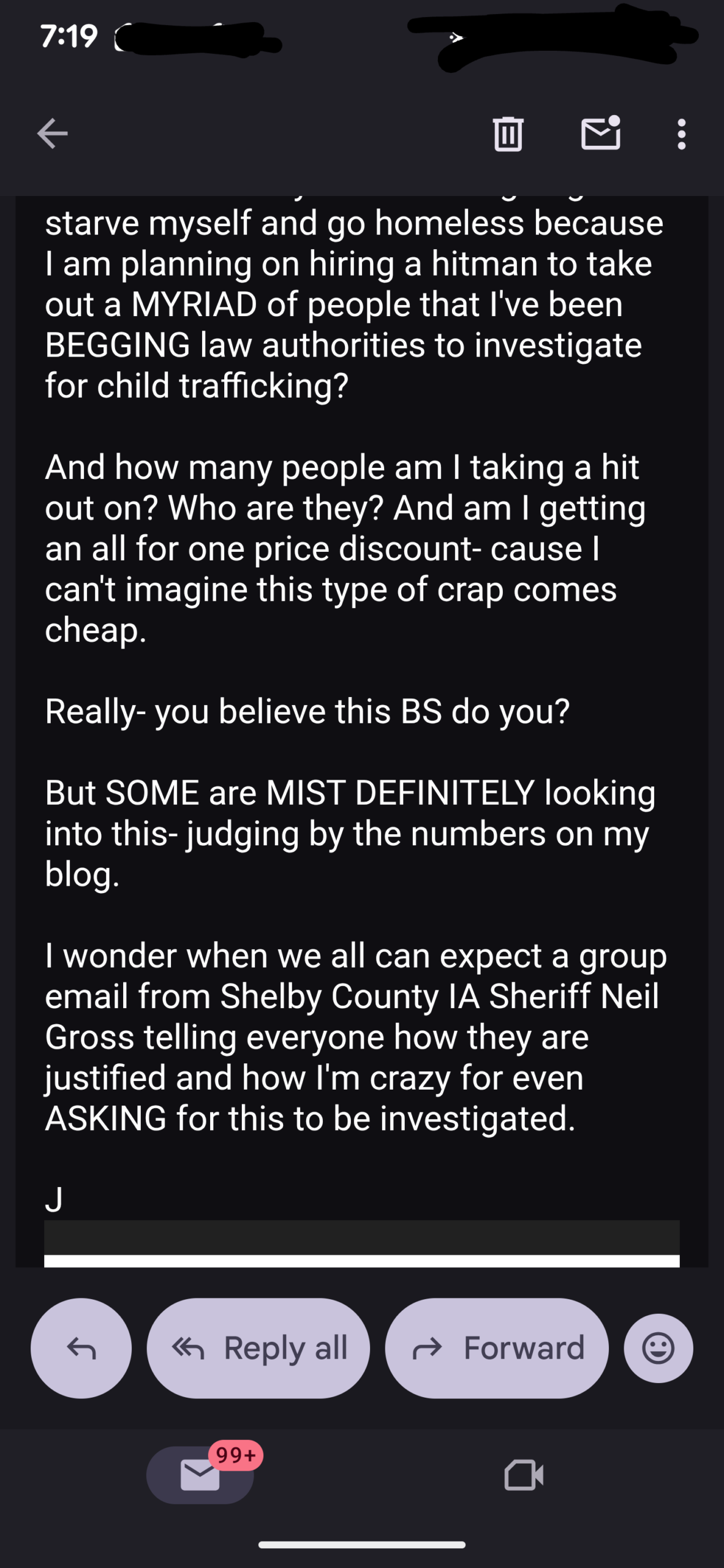Image resolution: width=724 pixels, height=1568 pixels.
Task: Go back to the inbox
Action: pos(53,134)
